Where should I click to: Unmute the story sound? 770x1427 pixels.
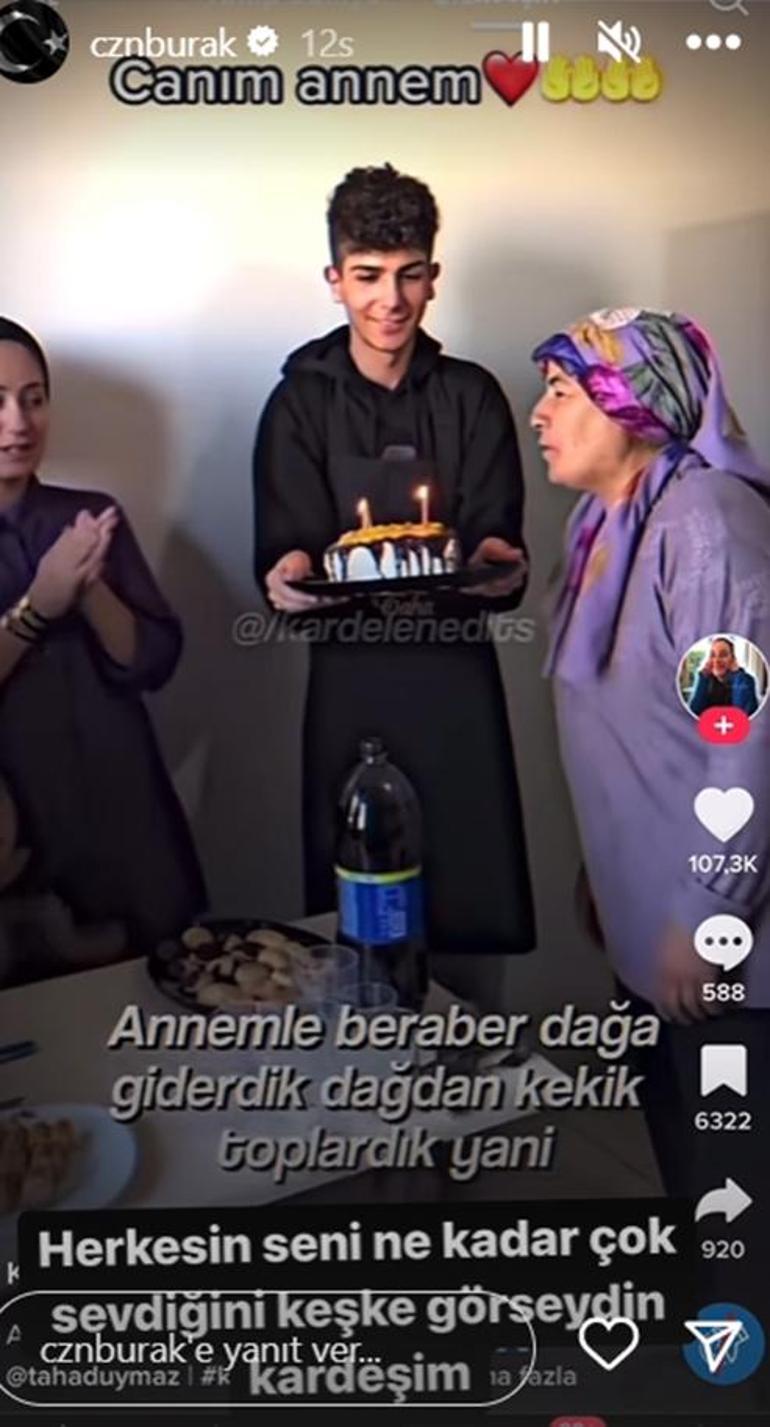619,42
